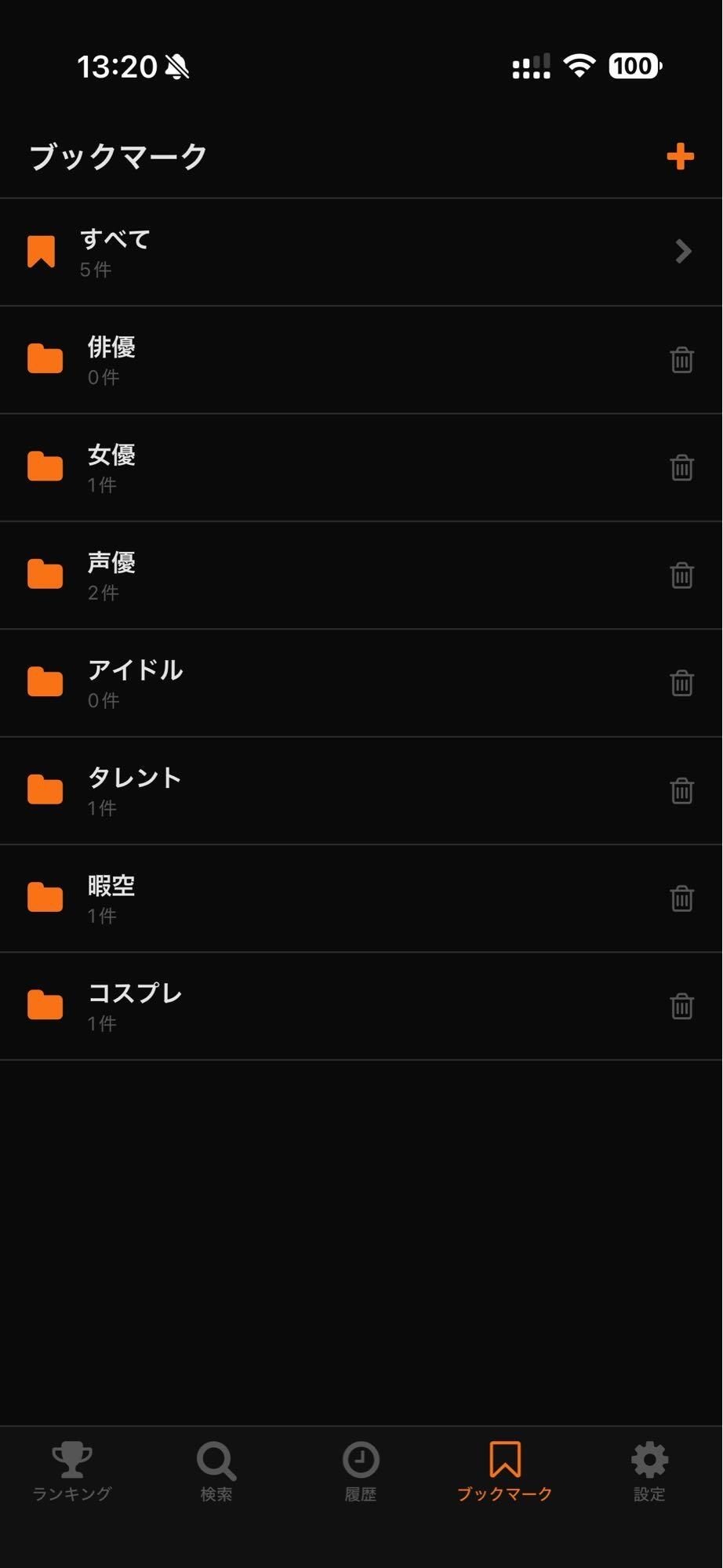Screen dimensions: 723x1568
Task: Select the ブックマーク bookmark icon in the tab bar
Action: pyautogui.click(x=506, y=1460)
